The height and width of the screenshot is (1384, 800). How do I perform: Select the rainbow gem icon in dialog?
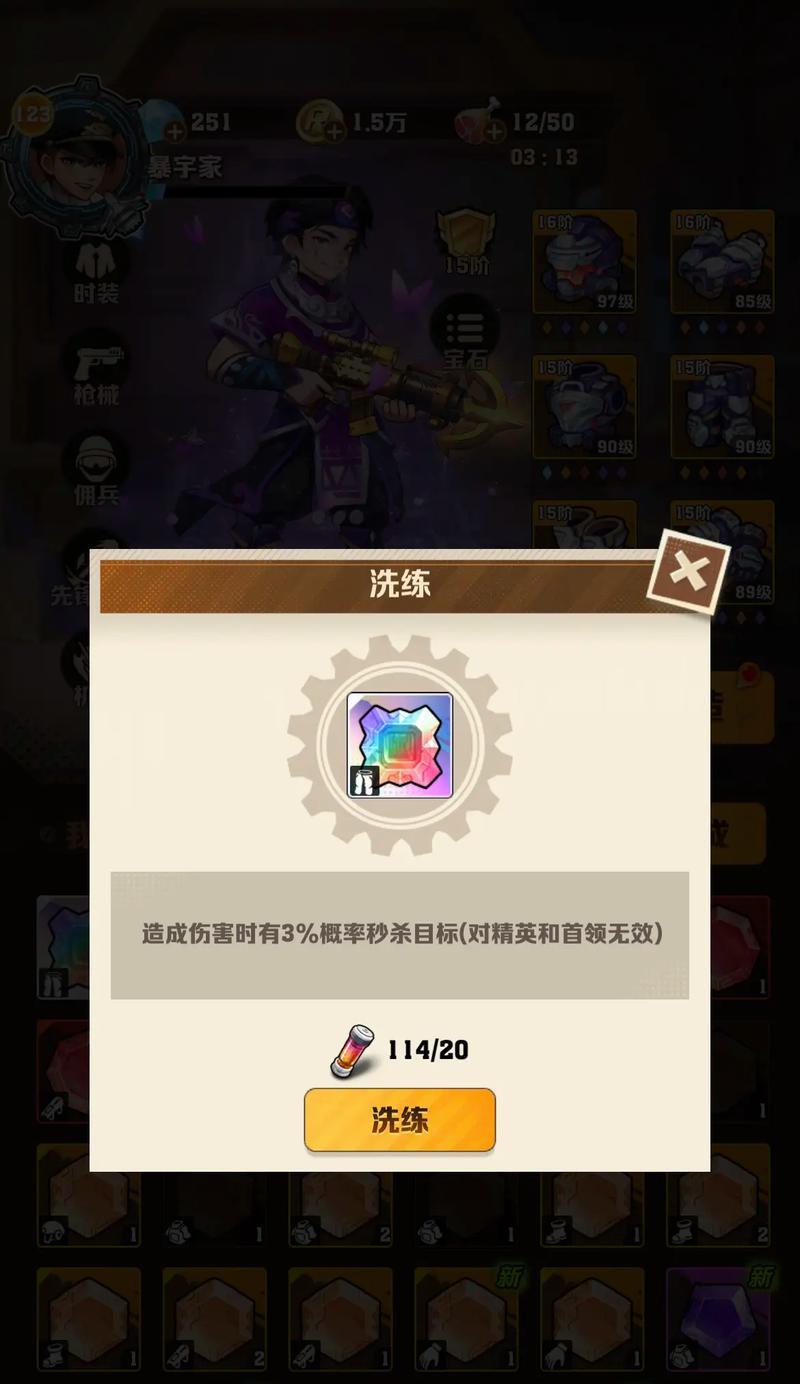(x=399, y=746)
